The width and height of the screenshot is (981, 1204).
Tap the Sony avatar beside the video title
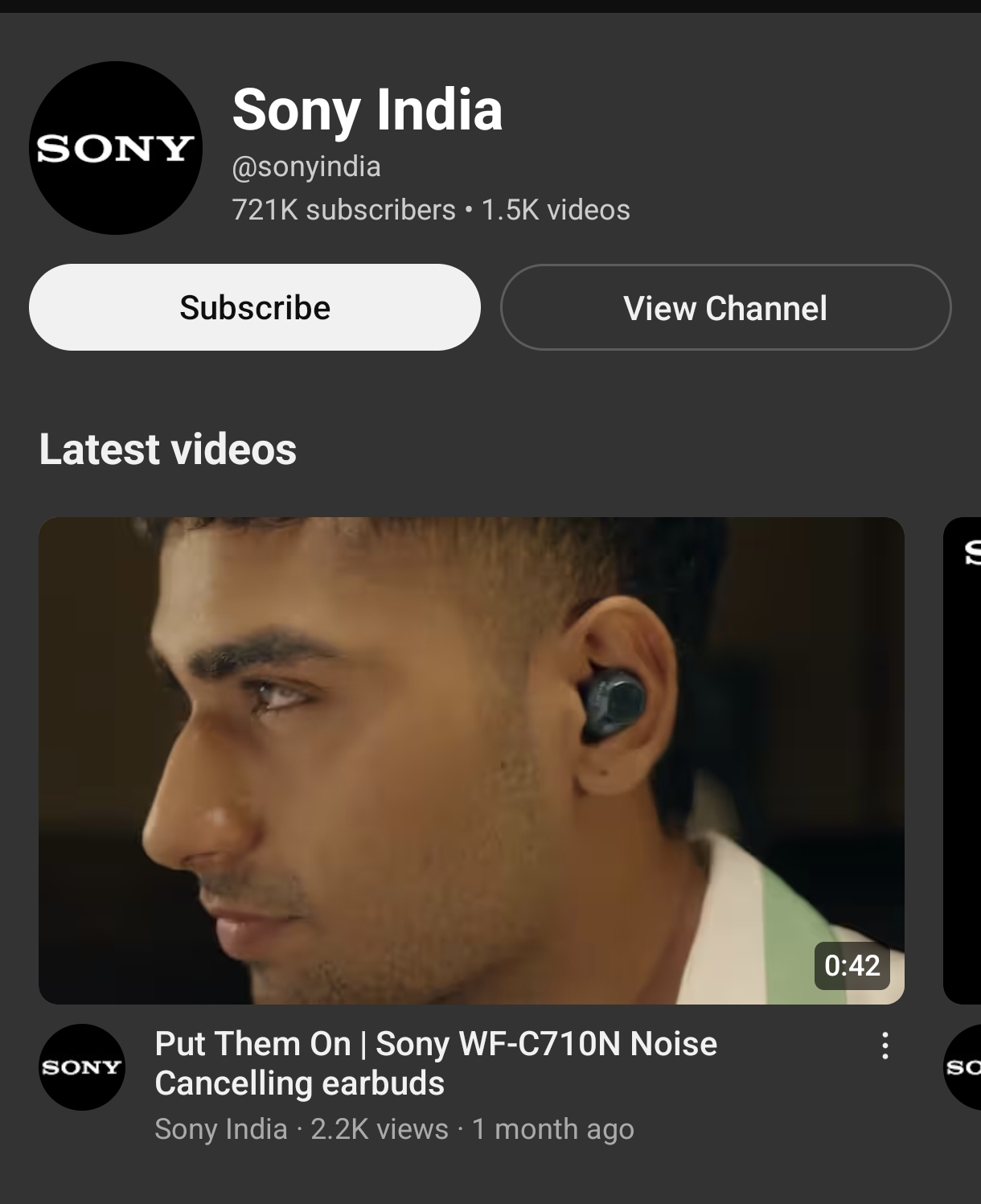click(x=81, y=1067)
